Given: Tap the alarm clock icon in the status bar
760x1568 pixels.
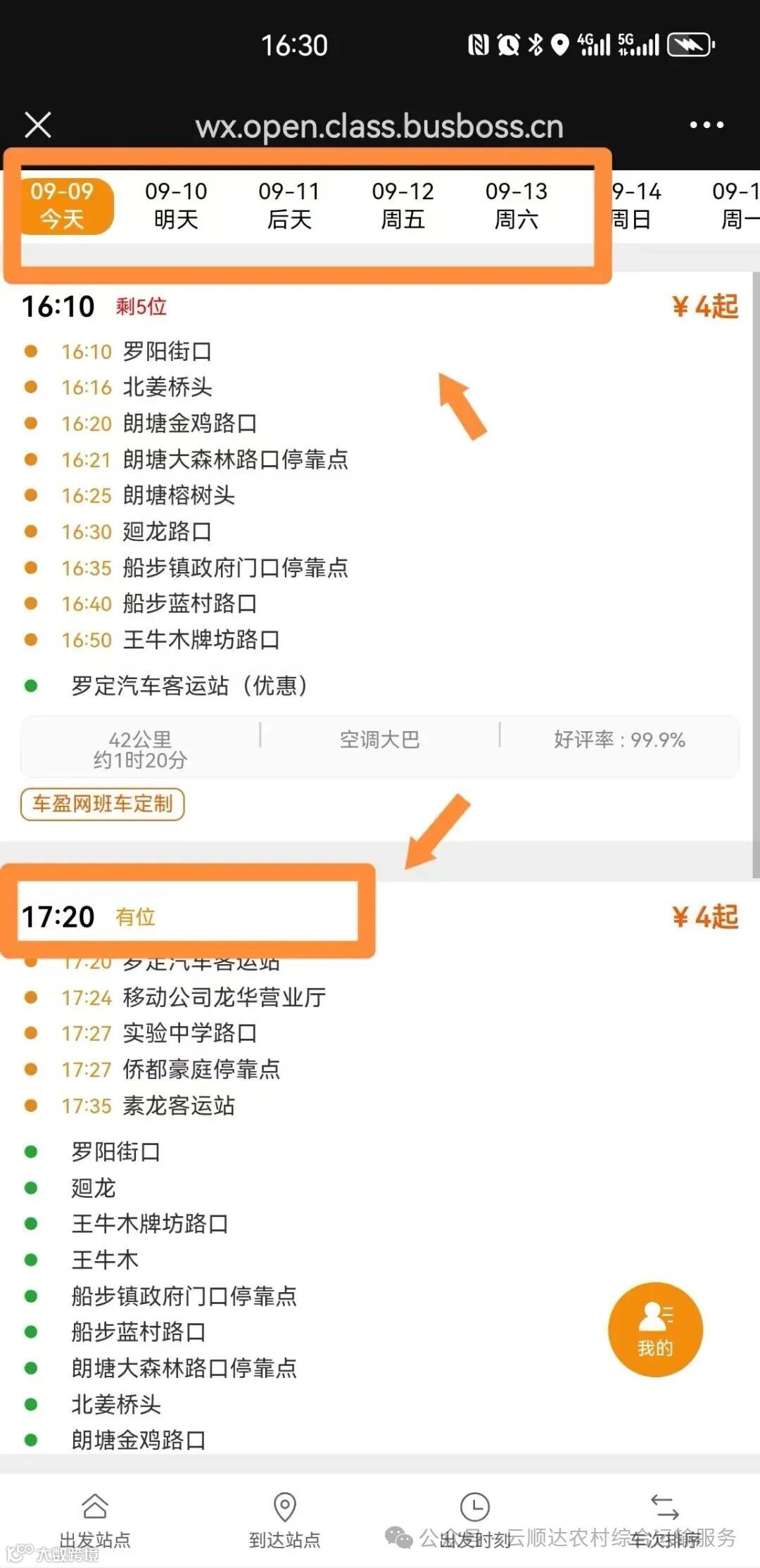Looking at the screenshot, I should click(x=508, y=44).
